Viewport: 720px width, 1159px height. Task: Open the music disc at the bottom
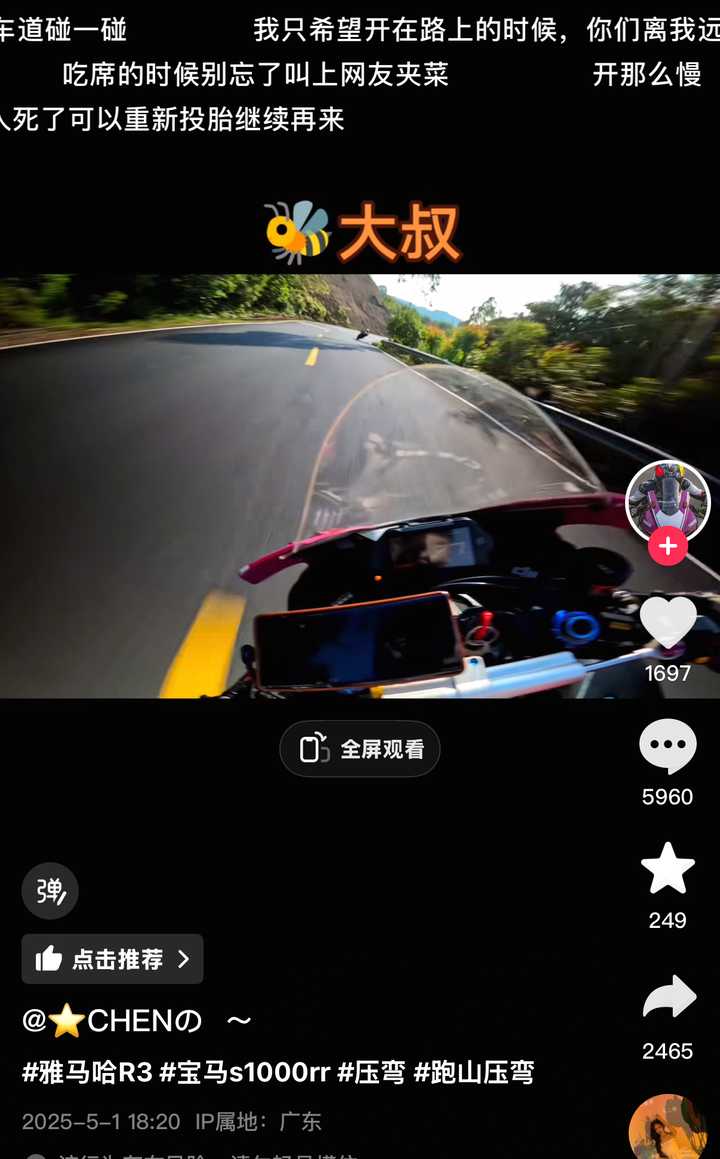(x=668, y=1127)
